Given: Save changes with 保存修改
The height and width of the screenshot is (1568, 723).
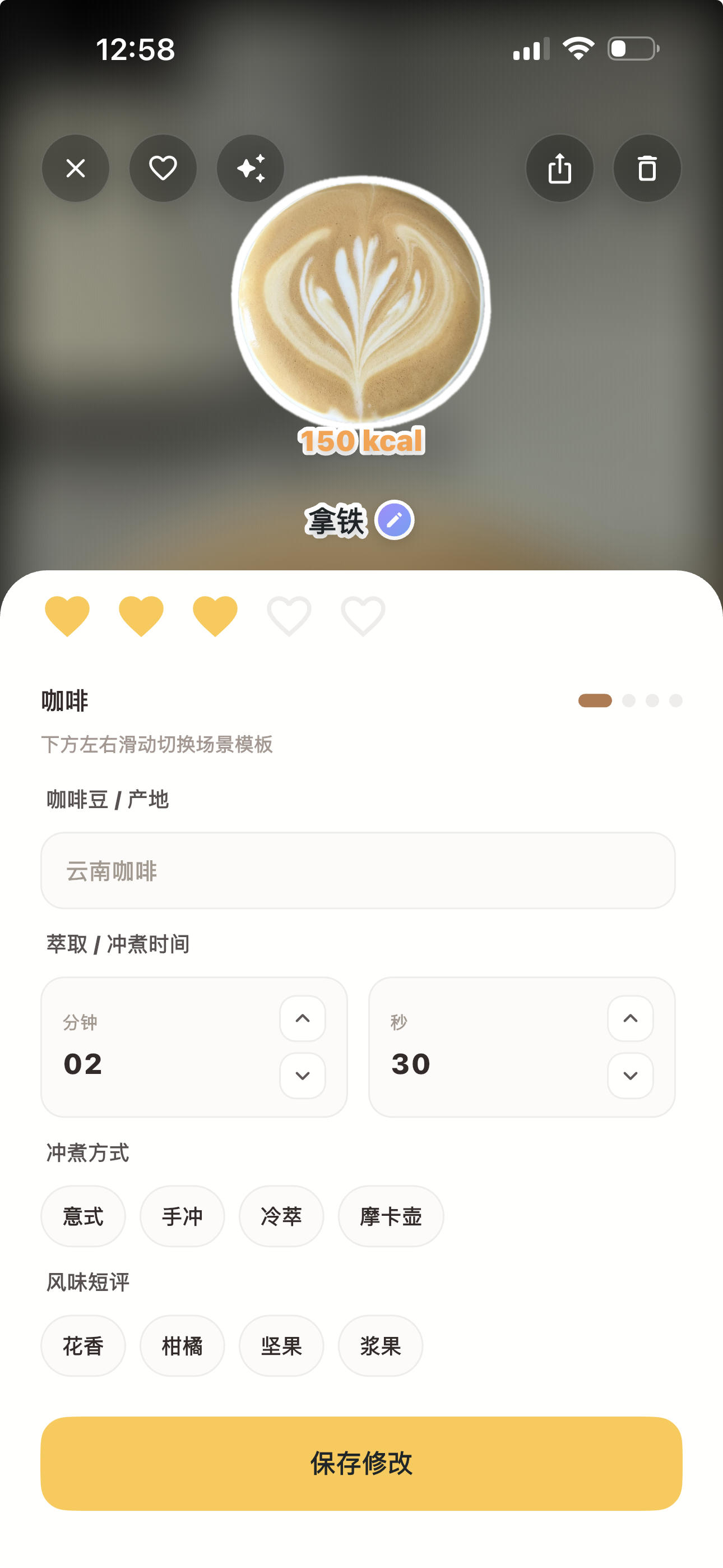Looking at the screenshot, I should pyautogui.click(x=361, y=1463).
